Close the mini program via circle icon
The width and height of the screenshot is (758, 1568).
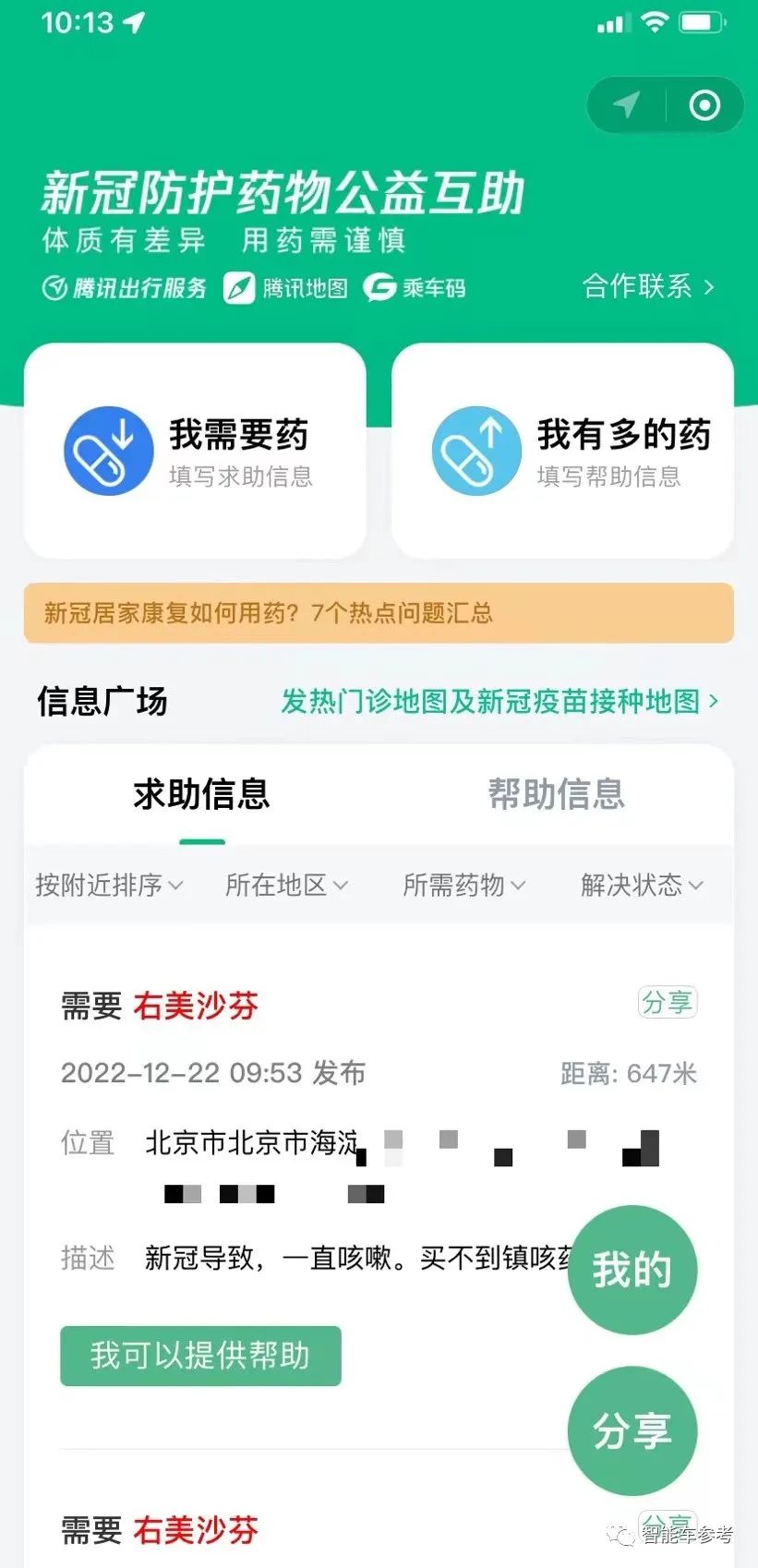704,105
